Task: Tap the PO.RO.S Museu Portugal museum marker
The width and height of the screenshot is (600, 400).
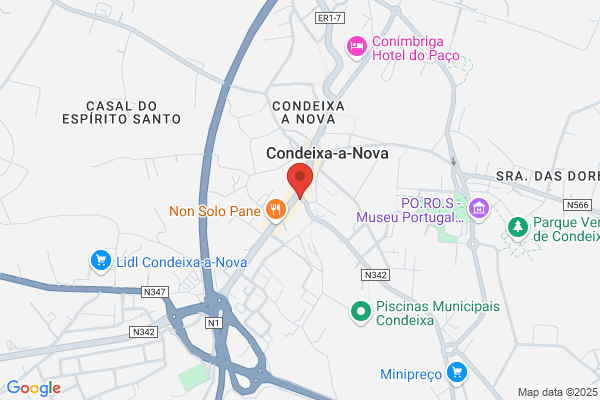Action: [479, 209]
